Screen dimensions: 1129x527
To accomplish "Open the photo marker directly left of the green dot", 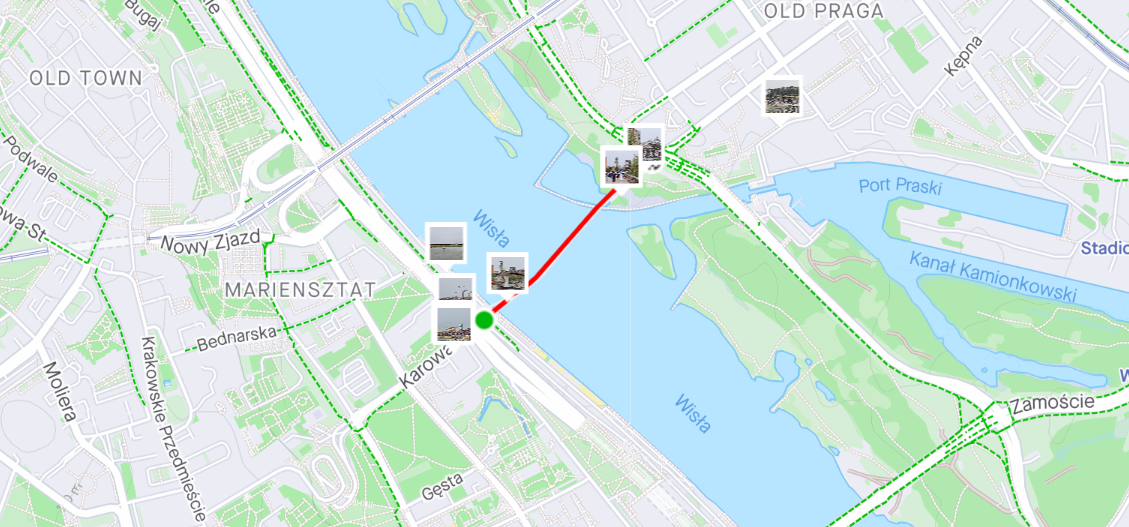I will point(454,324).
